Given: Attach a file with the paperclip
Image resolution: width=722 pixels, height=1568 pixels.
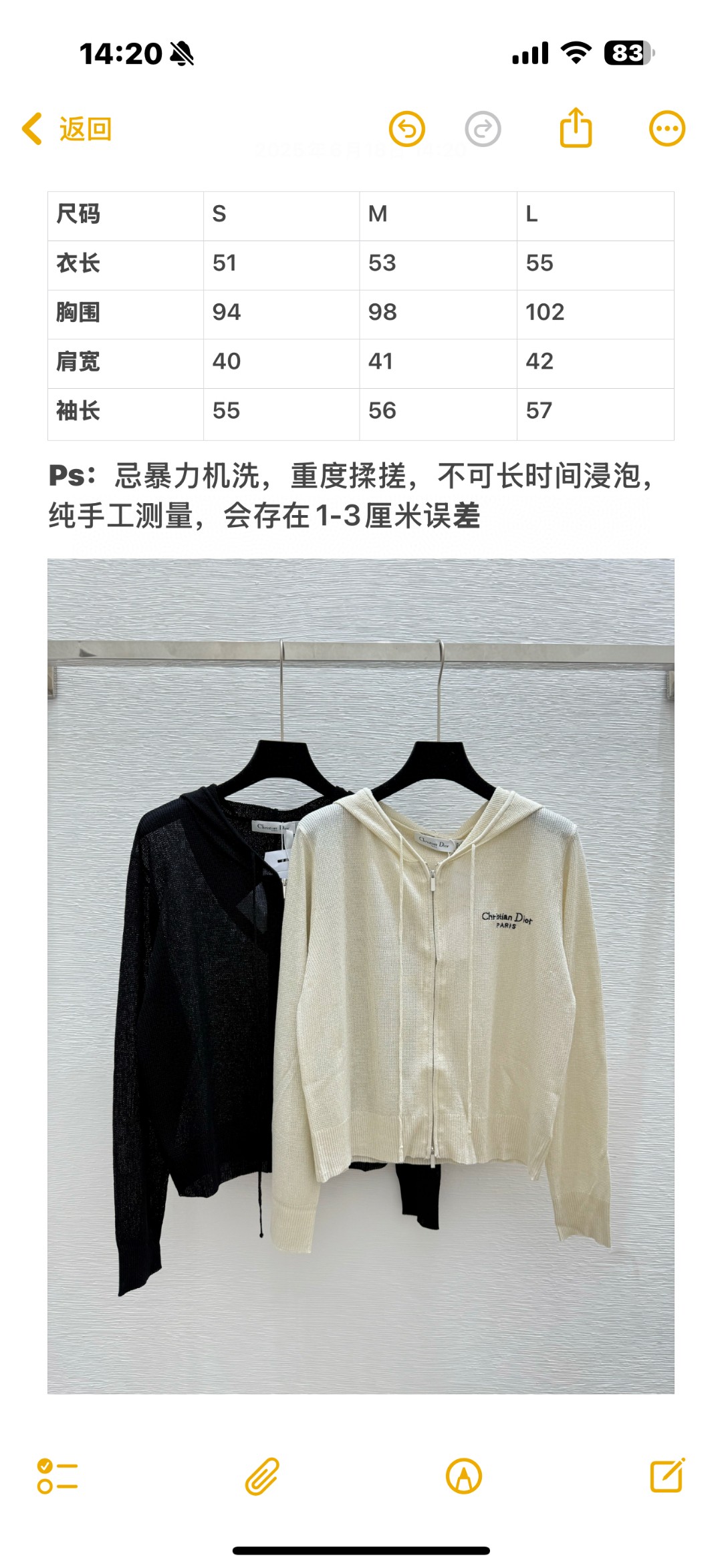Looking at the screenshot, I should 261,1476.
